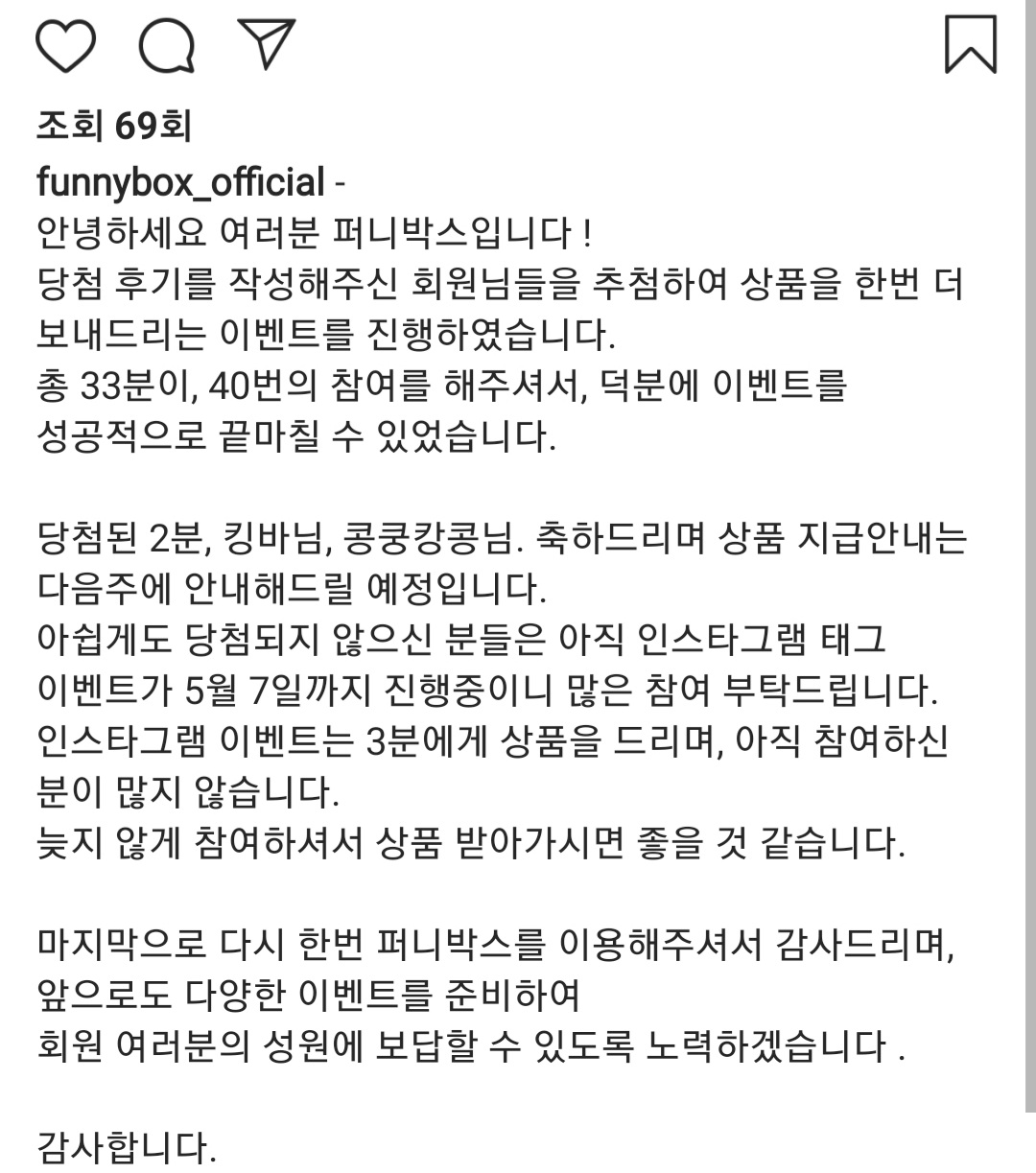
Task: Share the post via paper plane icon
Action: tap(263, 45)
